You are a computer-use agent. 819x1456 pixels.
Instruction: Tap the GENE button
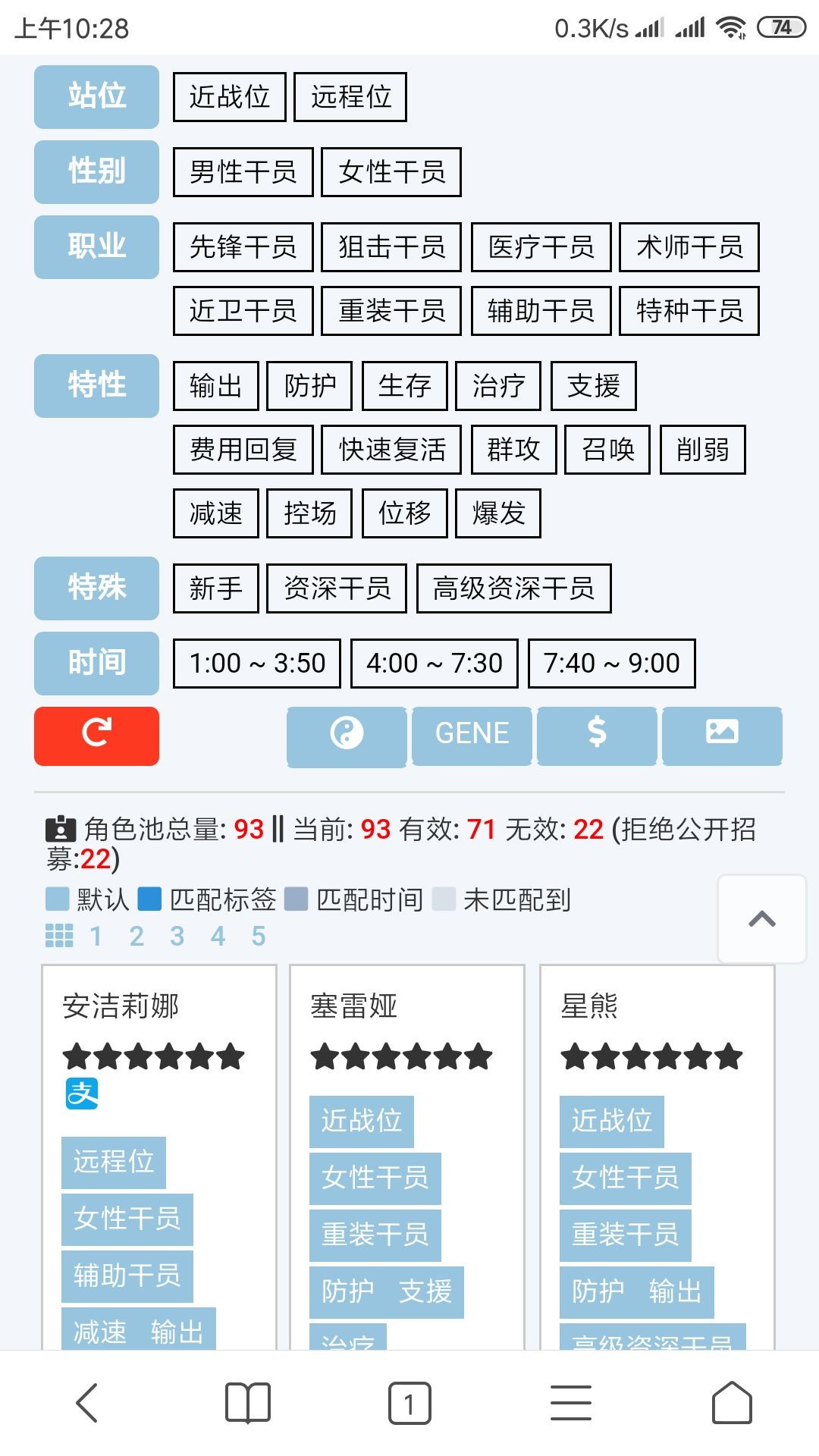(472, 736)
